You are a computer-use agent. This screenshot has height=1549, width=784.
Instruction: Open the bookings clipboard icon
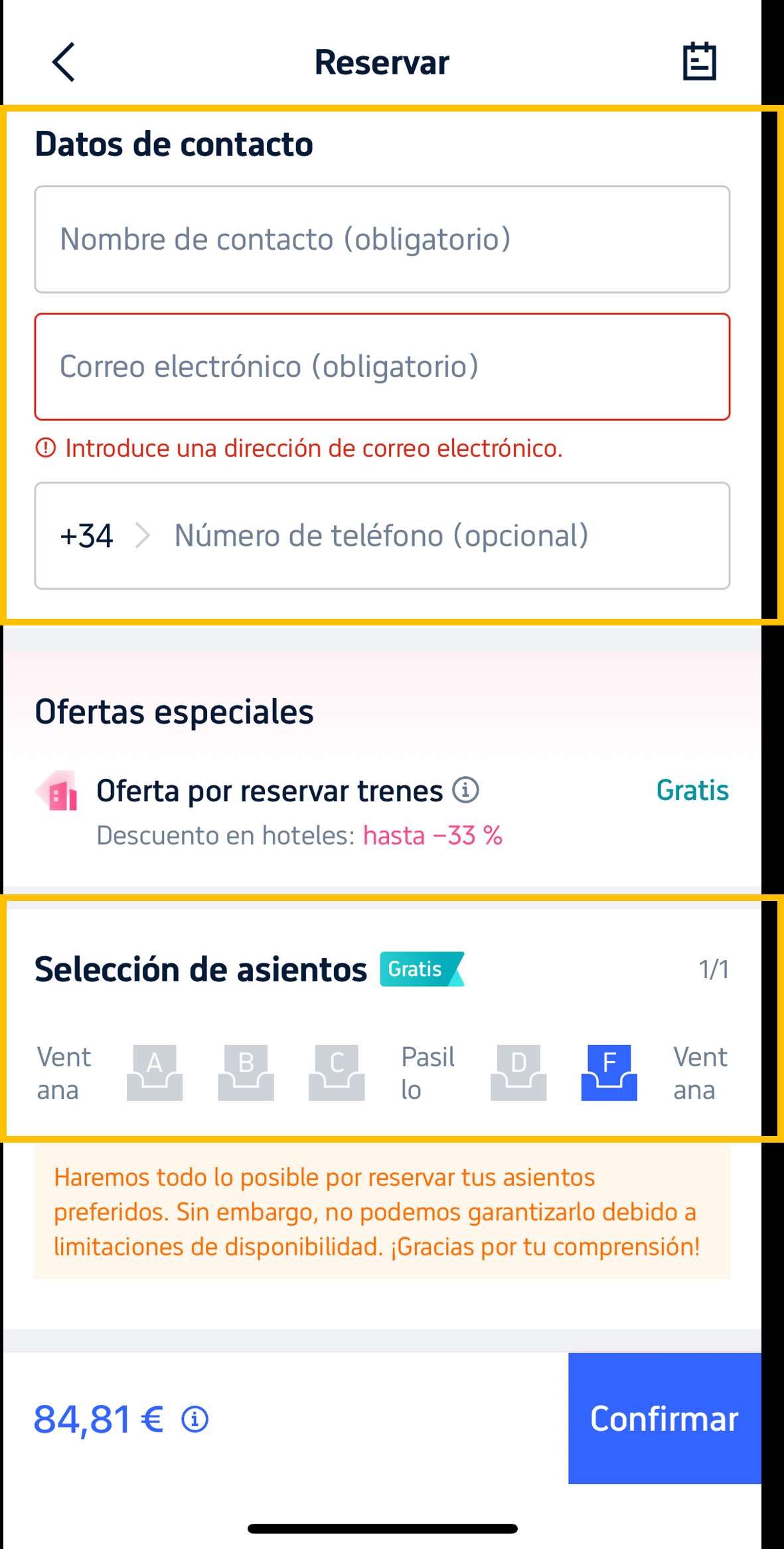point(699,62)
